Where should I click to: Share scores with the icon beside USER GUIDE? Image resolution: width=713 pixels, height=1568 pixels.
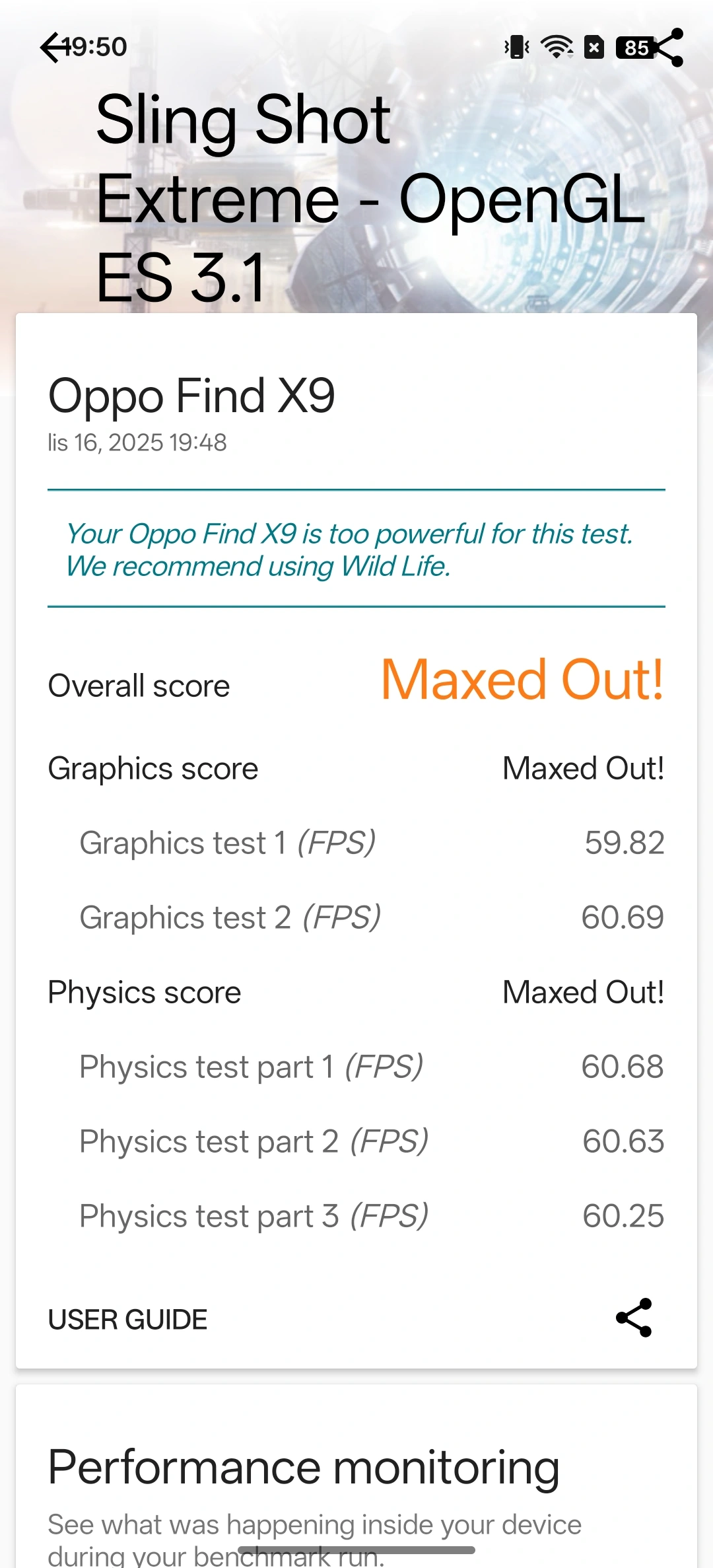click(x=634, y=1318)
